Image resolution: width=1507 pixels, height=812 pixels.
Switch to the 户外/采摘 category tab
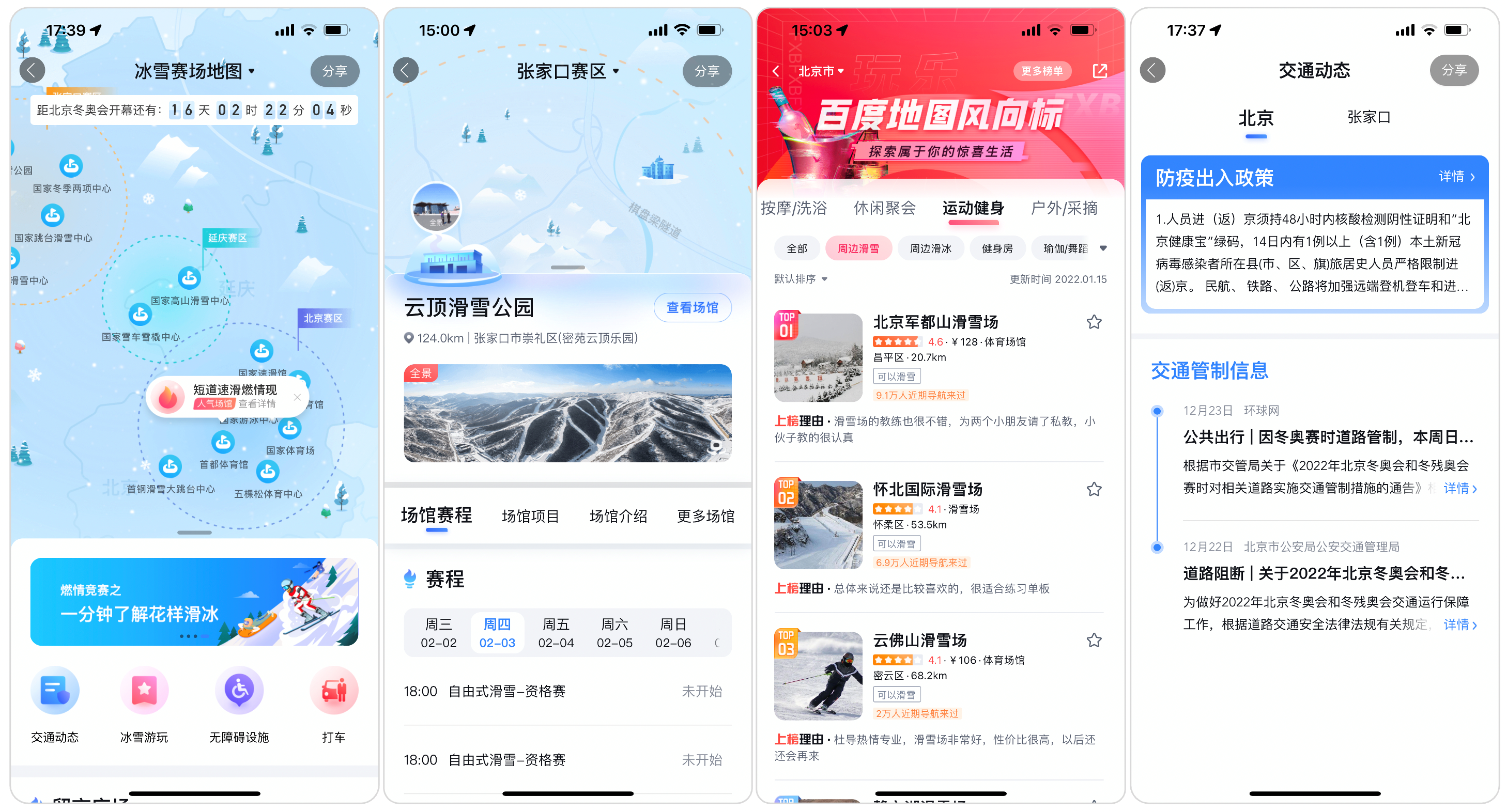pos(1064,208)
